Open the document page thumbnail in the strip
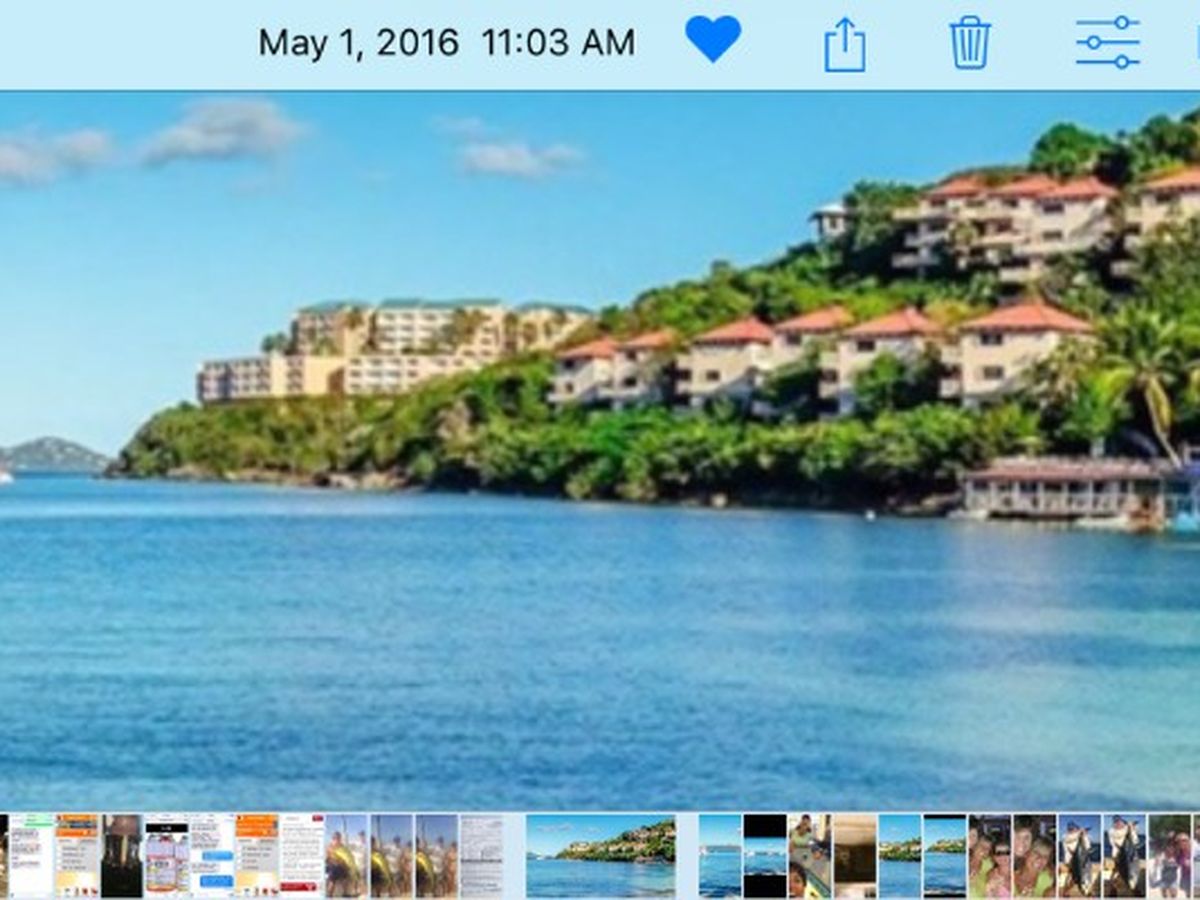The image size is (1200, 900). pyautogui.click(x=481, y=856)
